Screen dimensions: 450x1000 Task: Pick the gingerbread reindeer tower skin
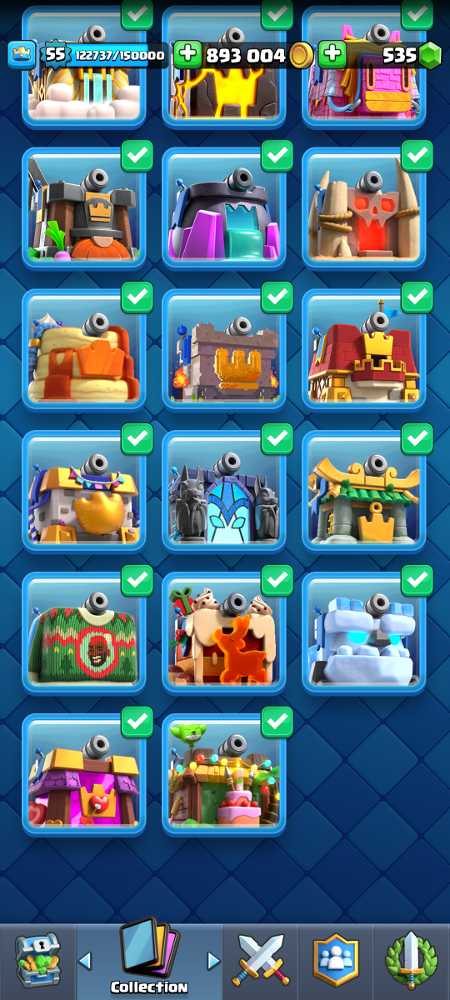click(224, 633)
